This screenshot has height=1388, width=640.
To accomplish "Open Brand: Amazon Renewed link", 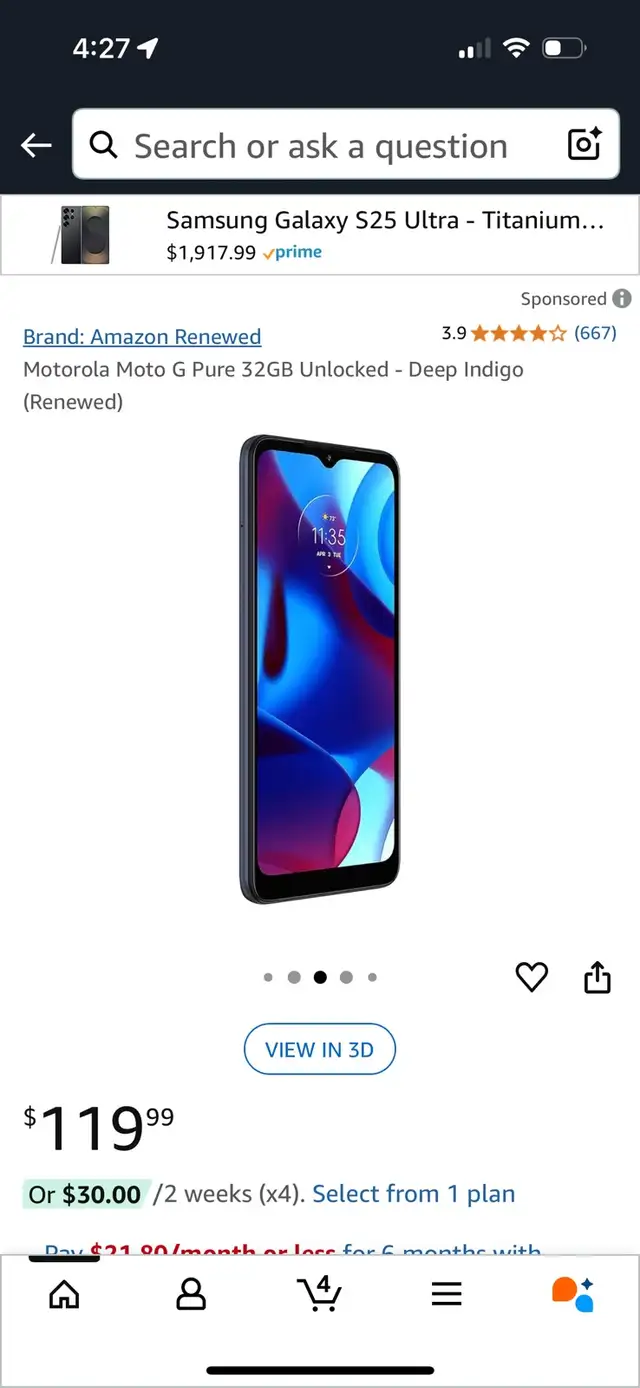I will pos(142,337).
